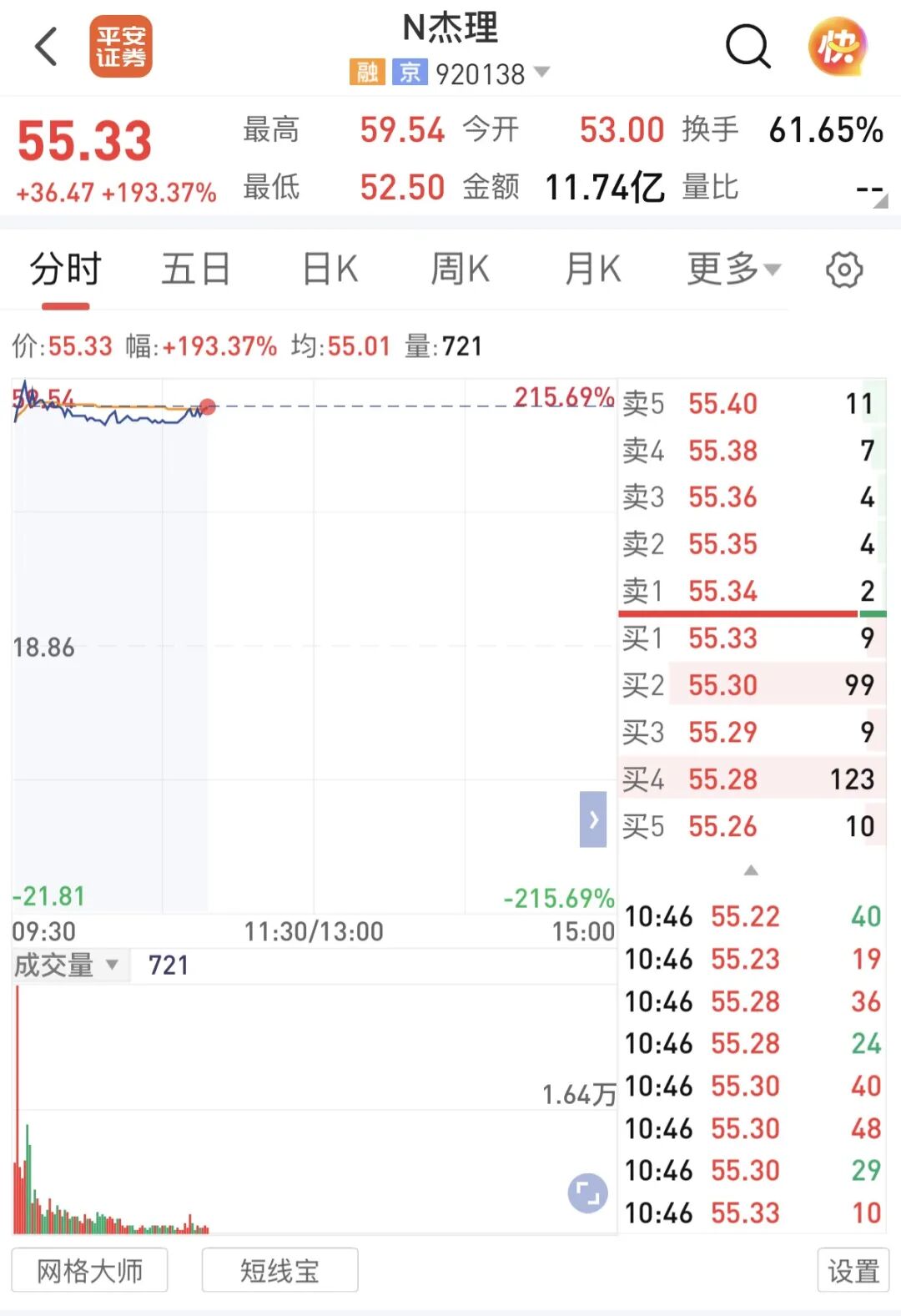
Task: Open the 网格大师 tool
Action: pyautogui.click(x=90, y=1270)
